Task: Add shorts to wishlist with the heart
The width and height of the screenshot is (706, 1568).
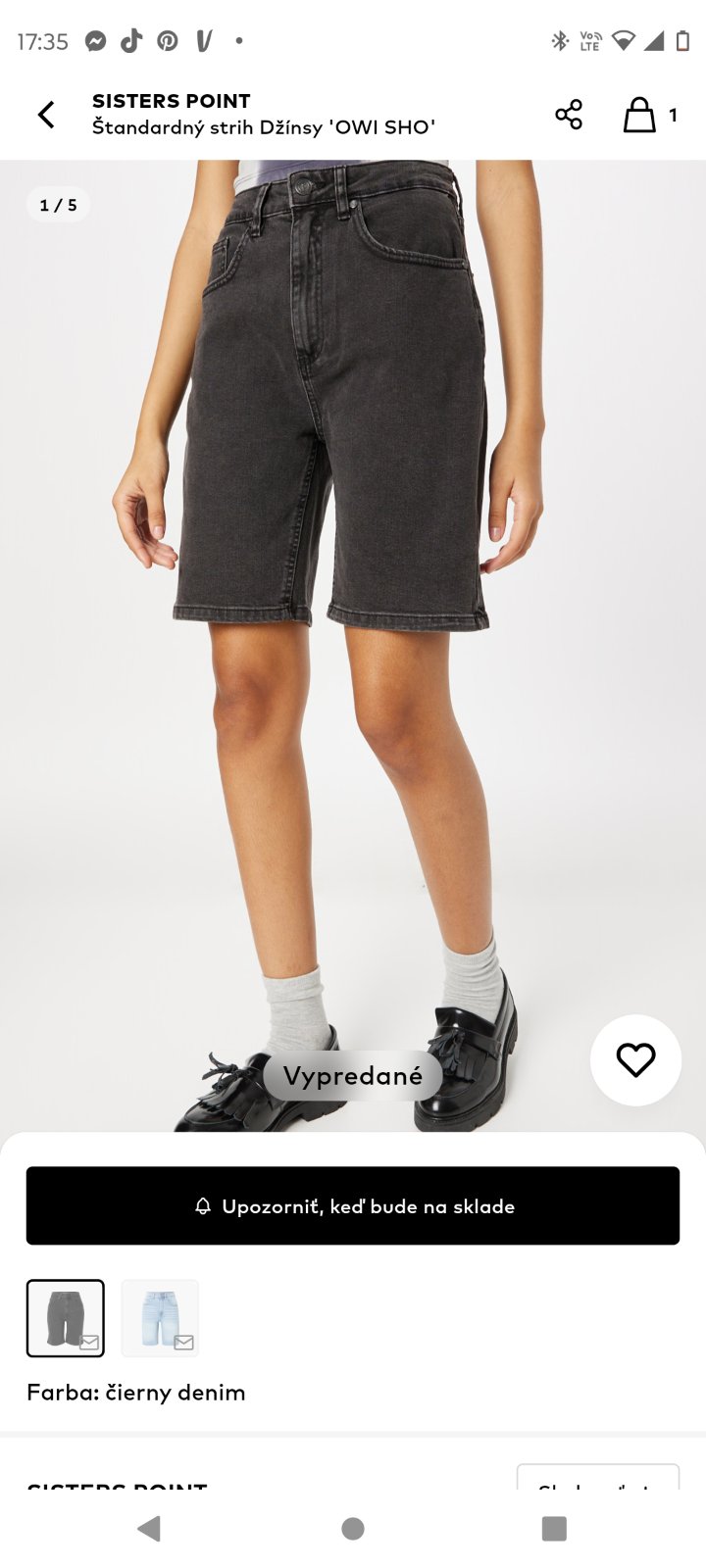Action: (x=635, y=1059)
